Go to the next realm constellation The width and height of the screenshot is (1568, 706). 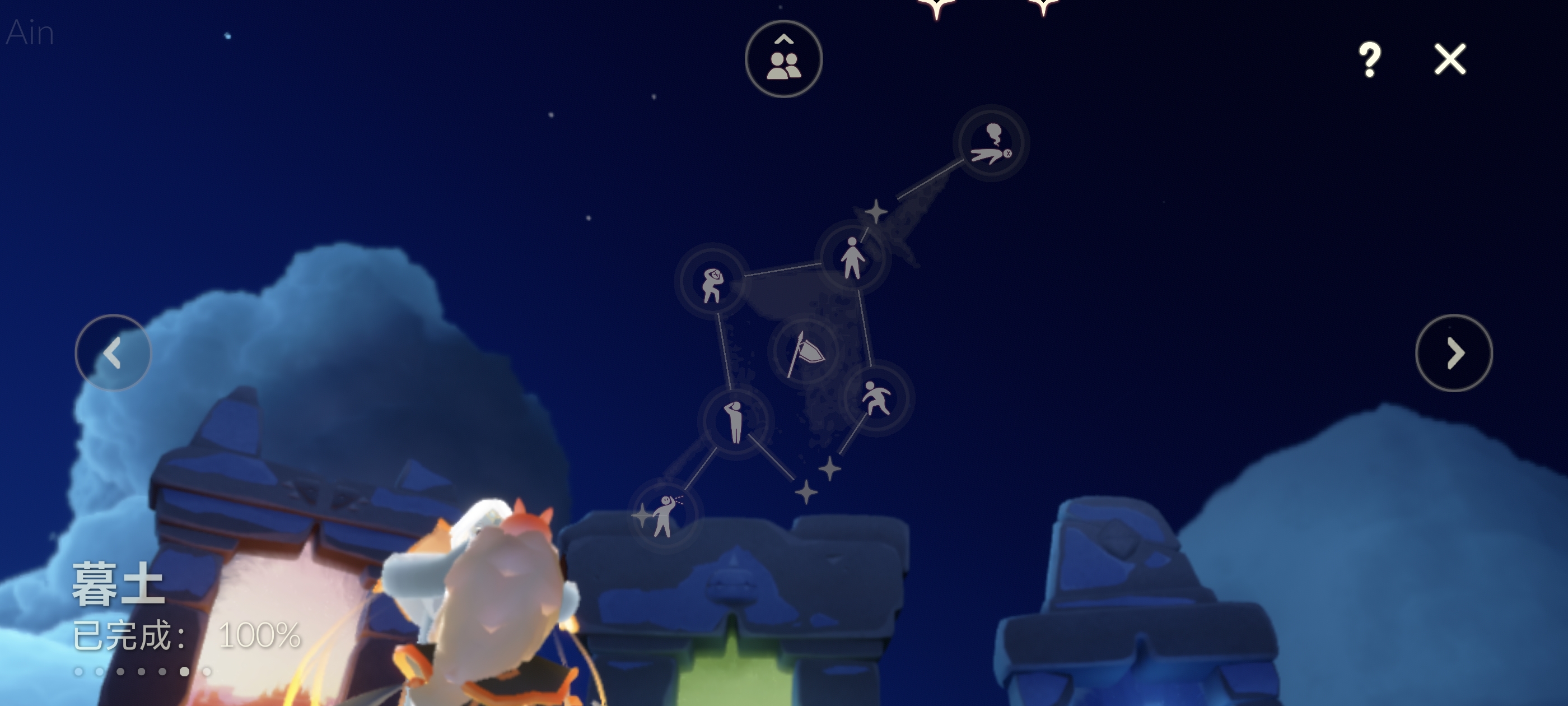[1454, 352]
